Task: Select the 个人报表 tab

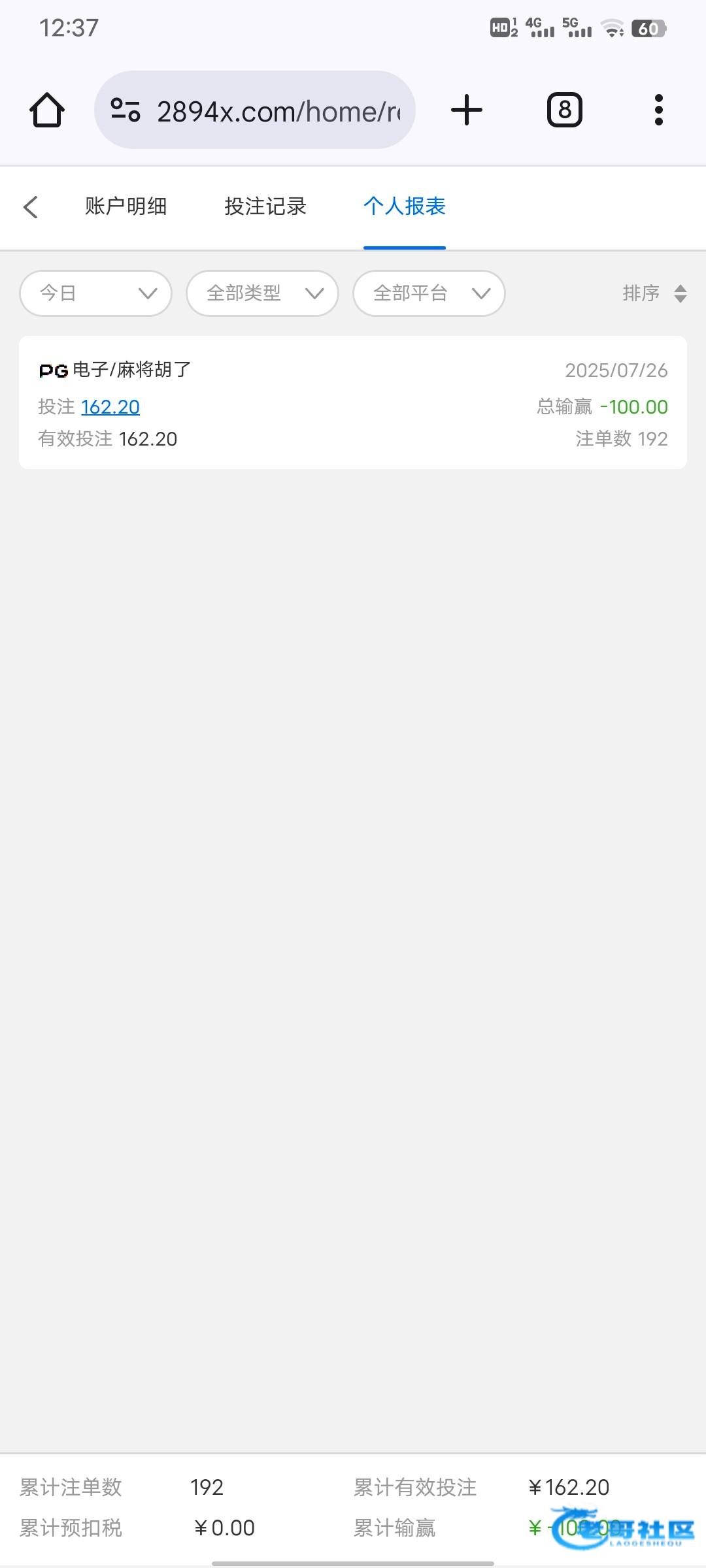Action: (x=405, y=206)
